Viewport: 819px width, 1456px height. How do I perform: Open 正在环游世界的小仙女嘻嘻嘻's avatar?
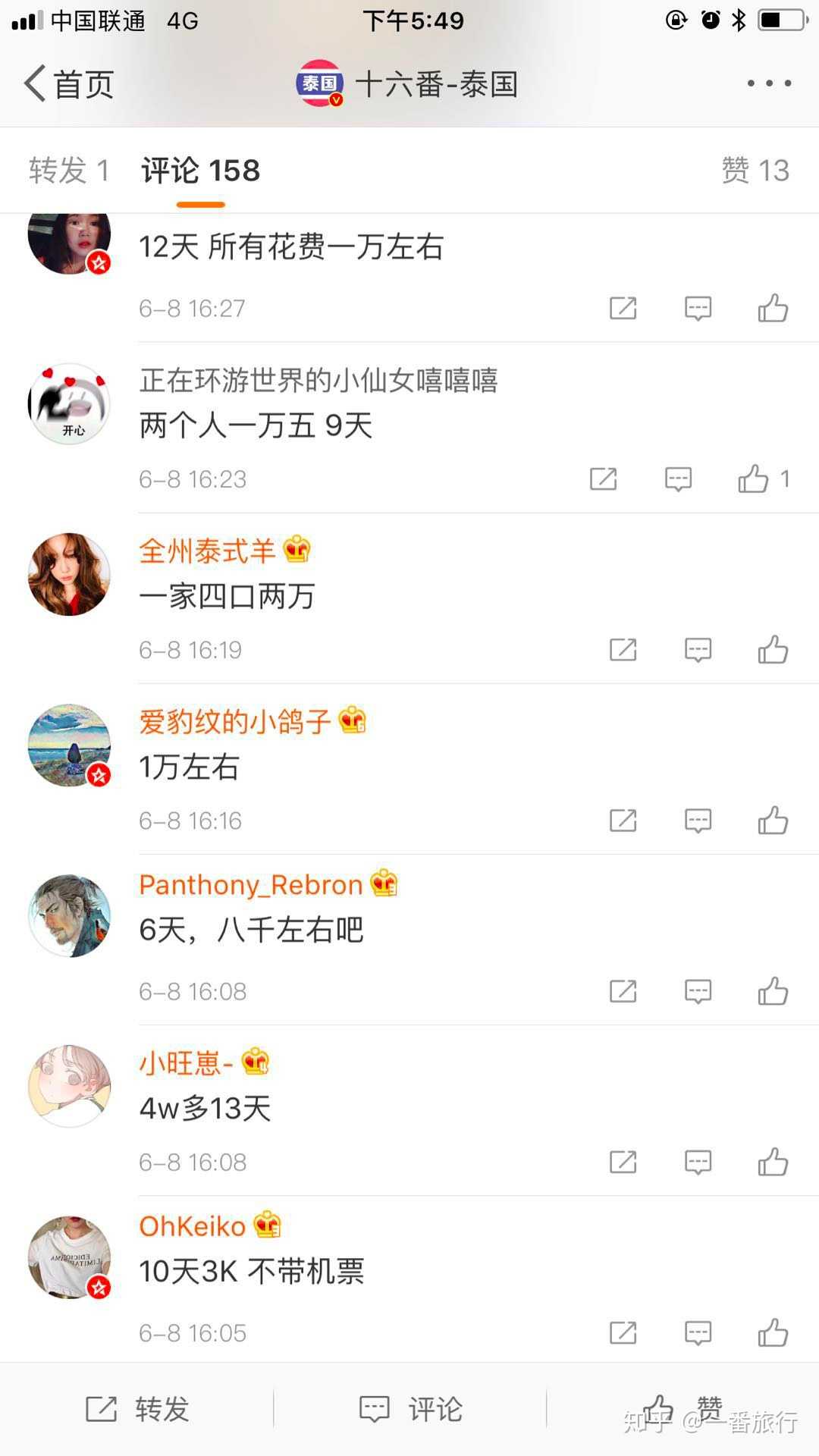[69, 404]
